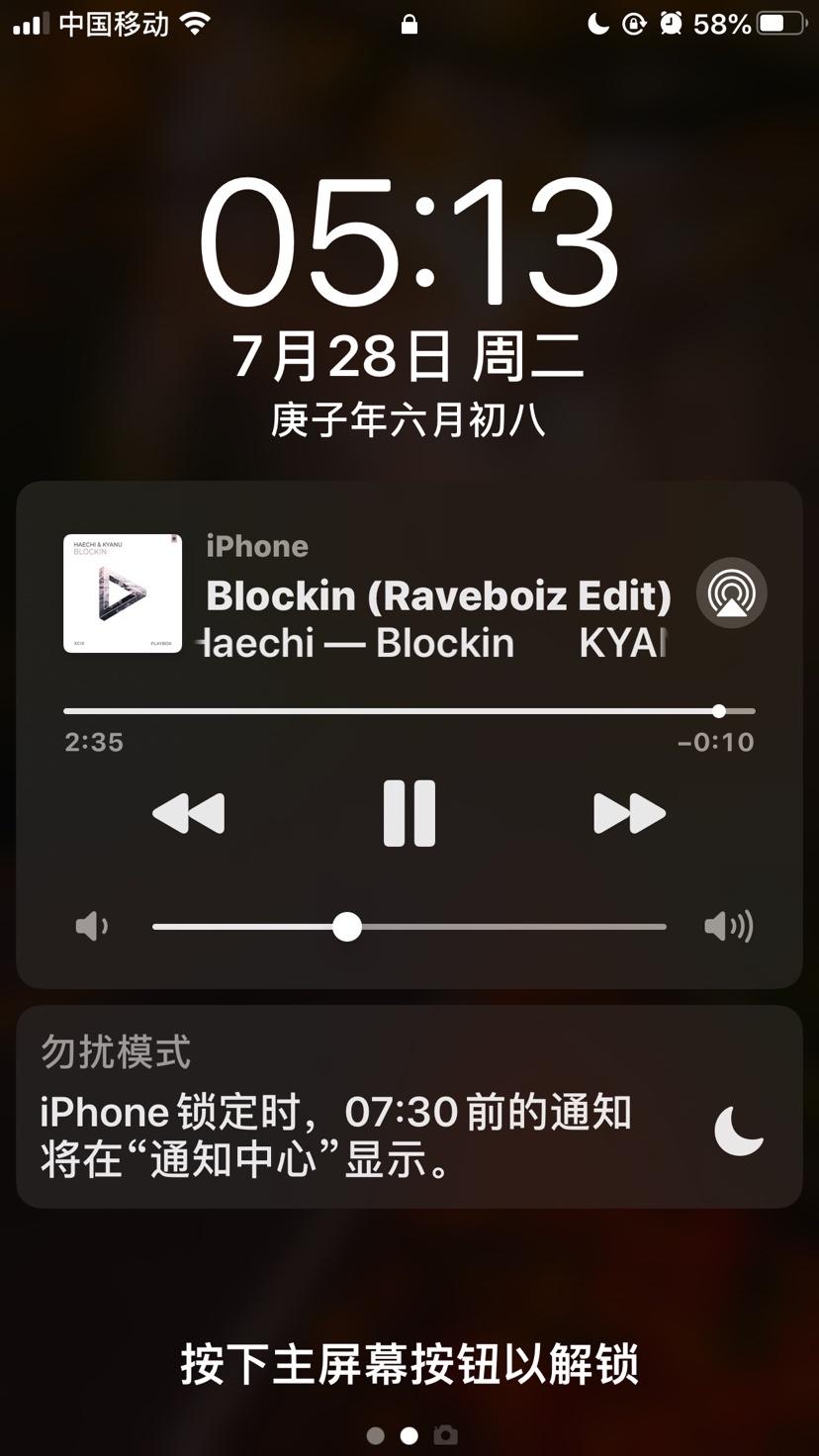Tap the Blockin album artwork
Viewport: 819px width, 1456px height.
[x=123, y=593]
